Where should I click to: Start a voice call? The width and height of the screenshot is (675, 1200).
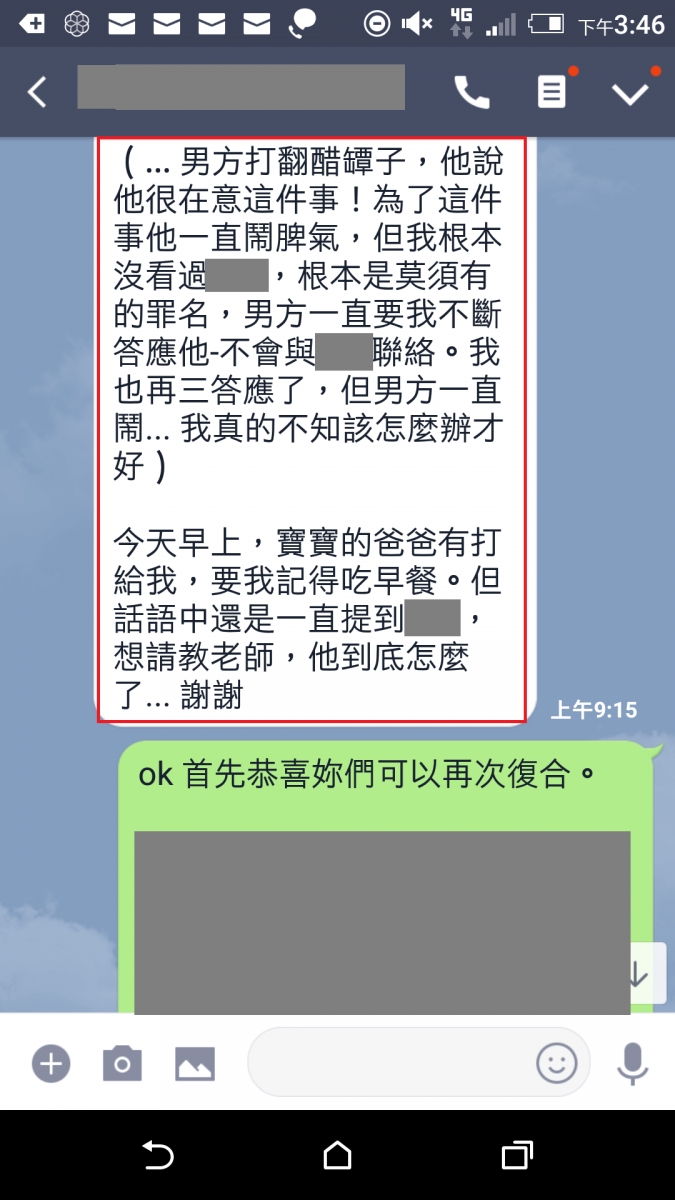pos(472,92)
